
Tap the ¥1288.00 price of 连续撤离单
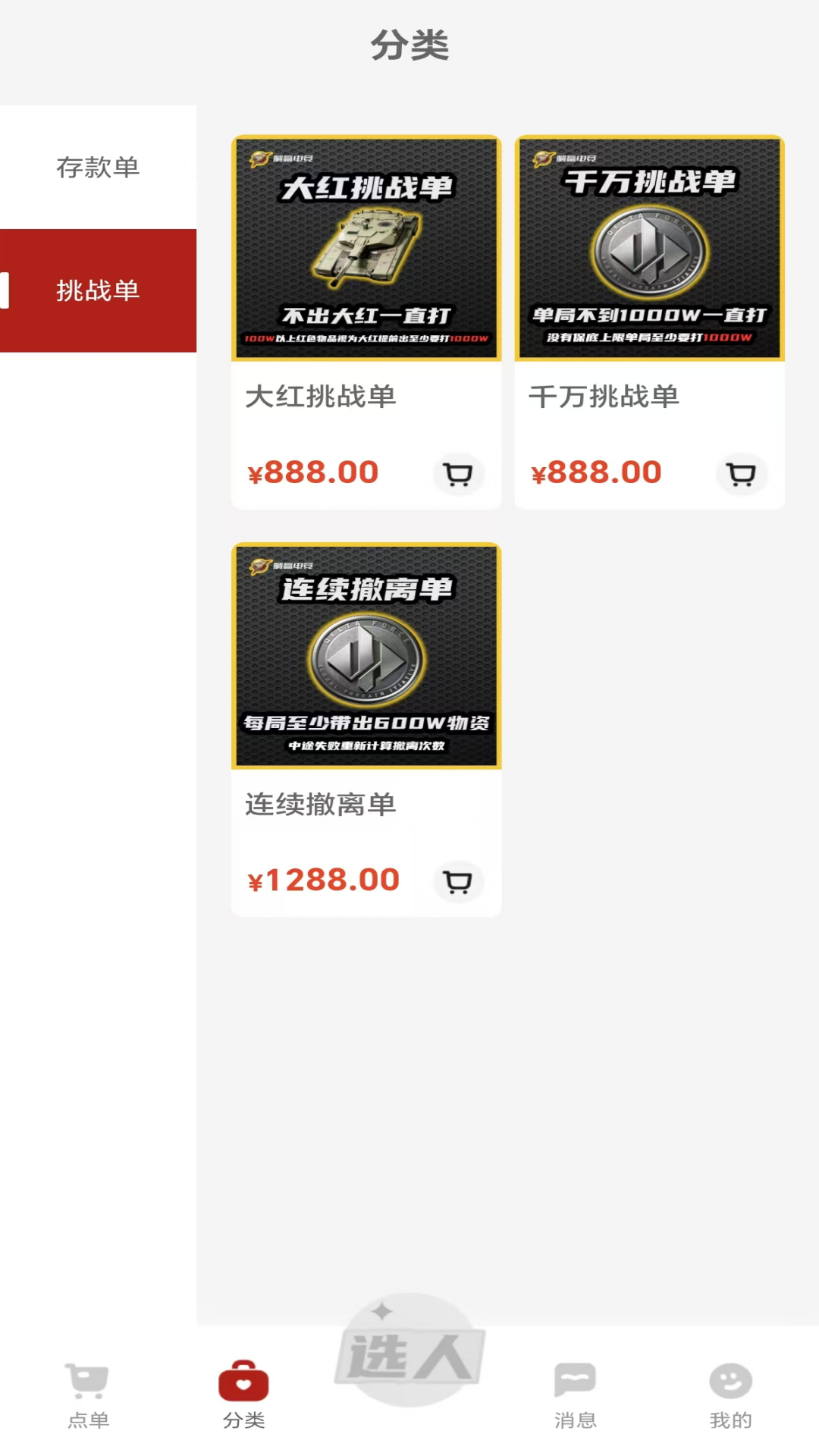[x=325, y=879]
